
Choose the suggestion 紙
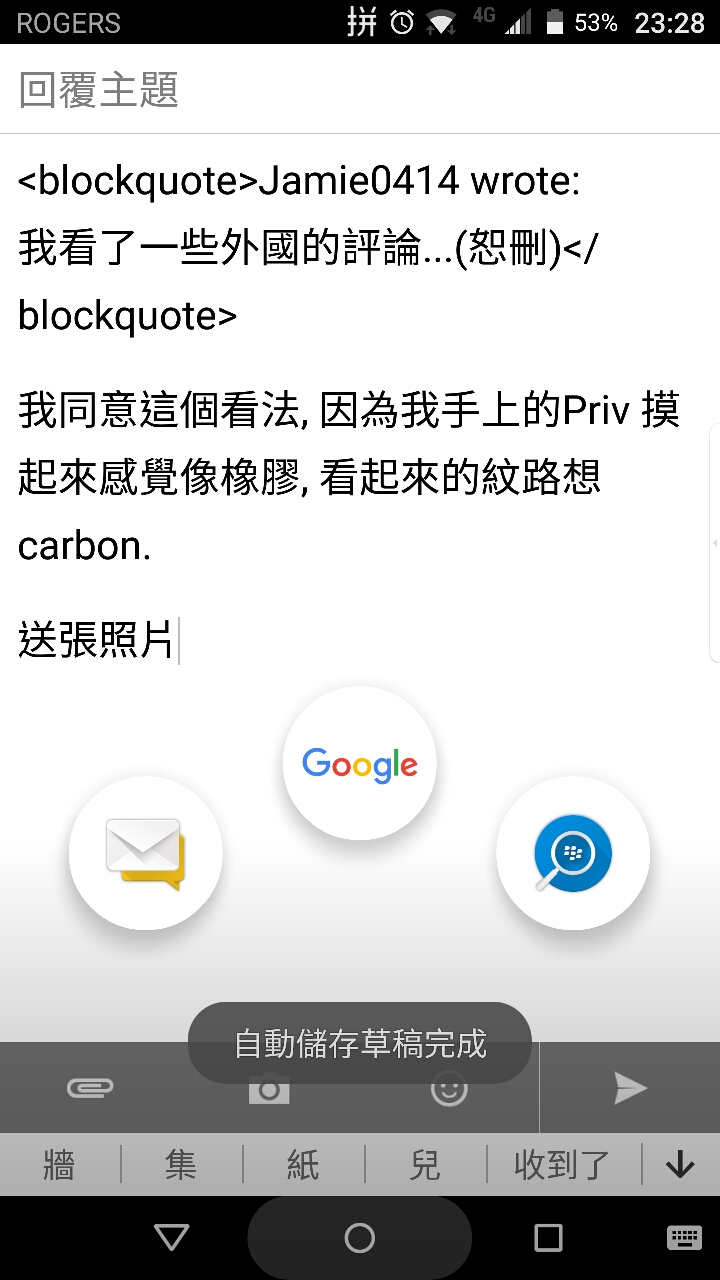pyautogui.click(x=303, y=1165)
